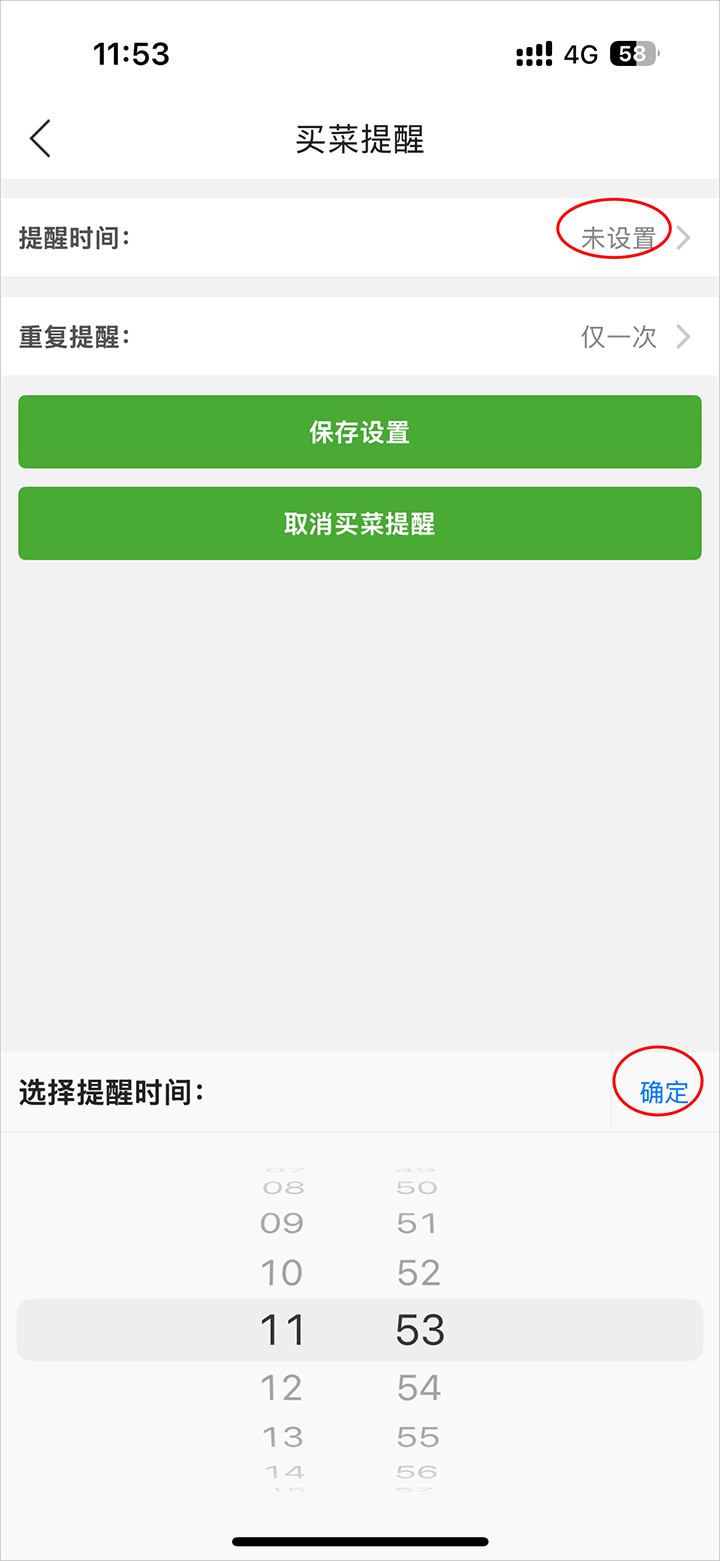Select hour 12 in the time picker
Viewport: 720px width, 1561px height.
(x=281, y=1387)
